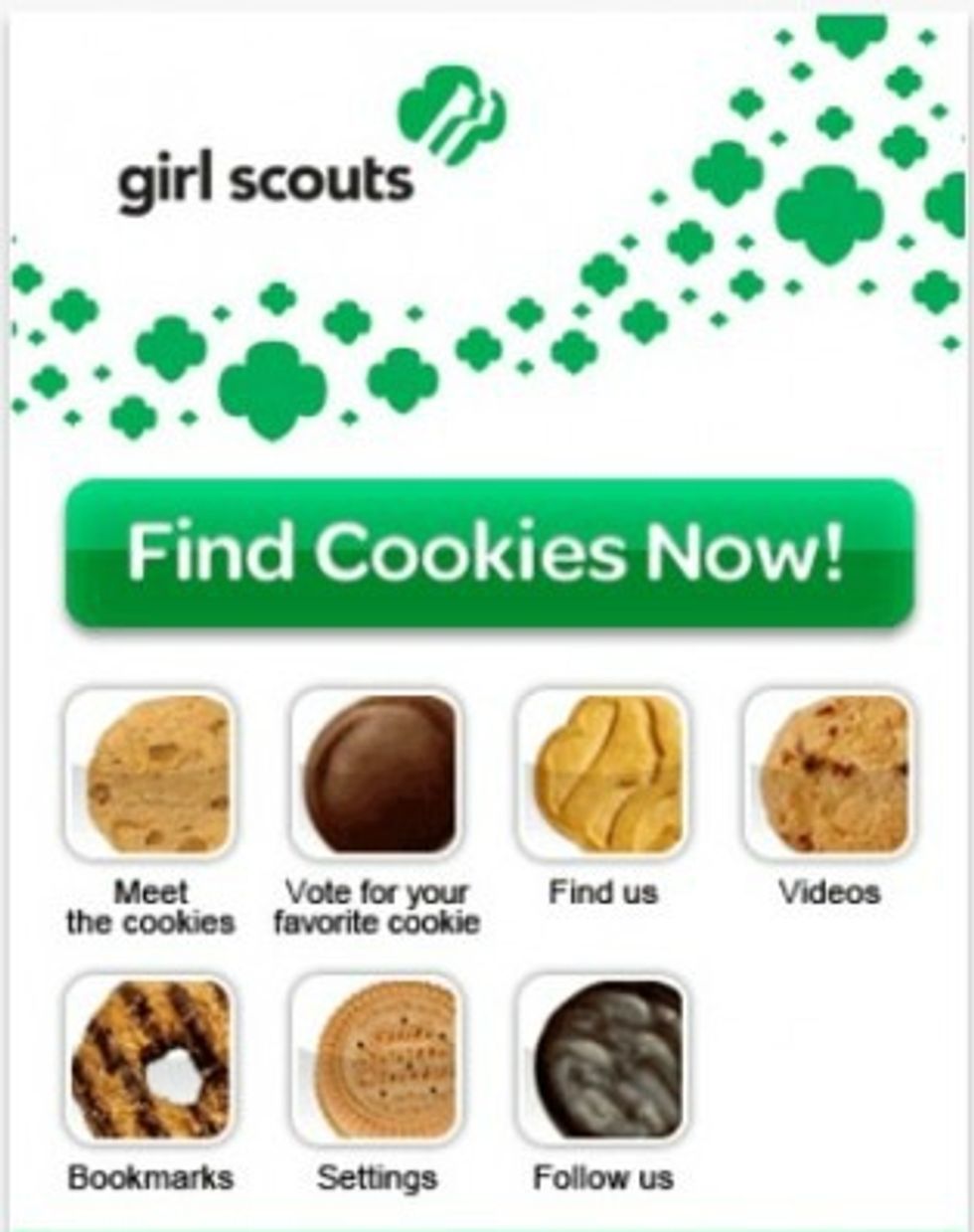974x1232 pixels.
Task: Open Meet the cookies
Action: click(151, 774)
